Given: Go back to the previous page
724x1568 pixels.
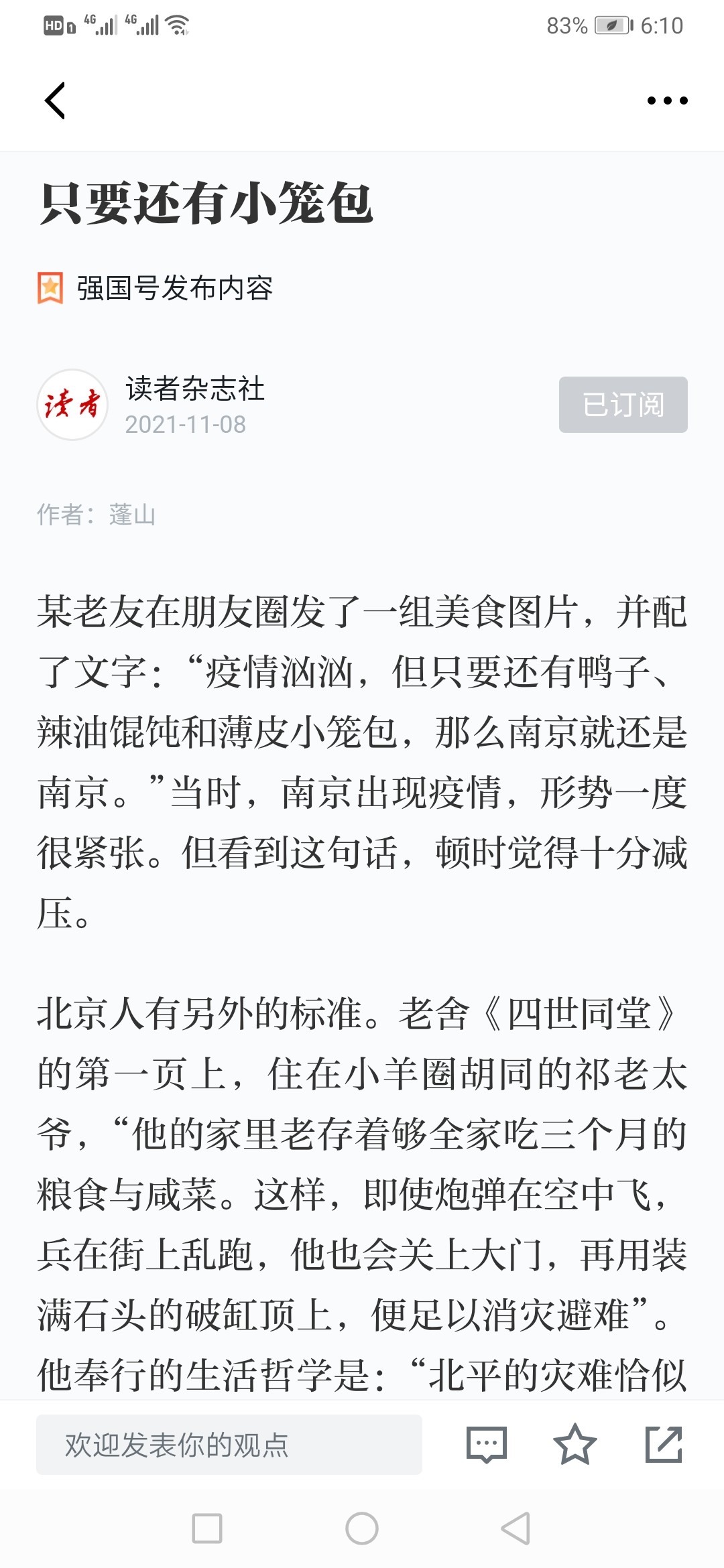Looking at the screenshot, I should tap(55, 101).
